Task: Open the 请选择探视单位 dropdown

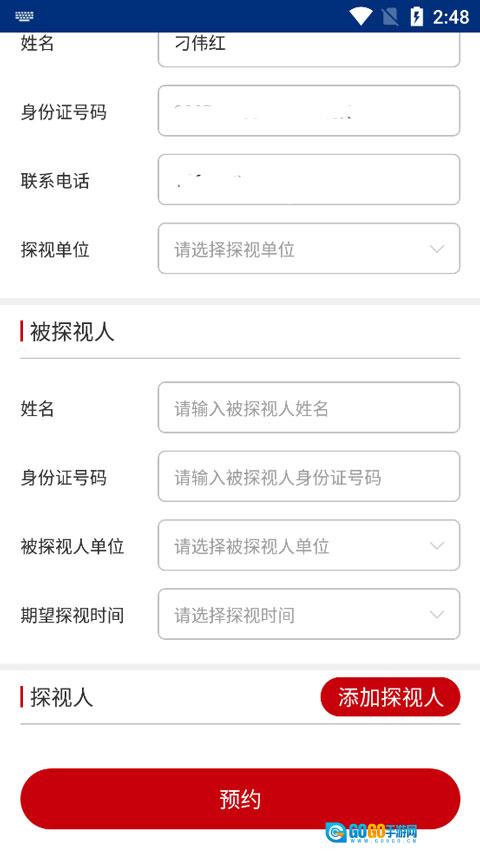Action: click(x=309, y=249)
